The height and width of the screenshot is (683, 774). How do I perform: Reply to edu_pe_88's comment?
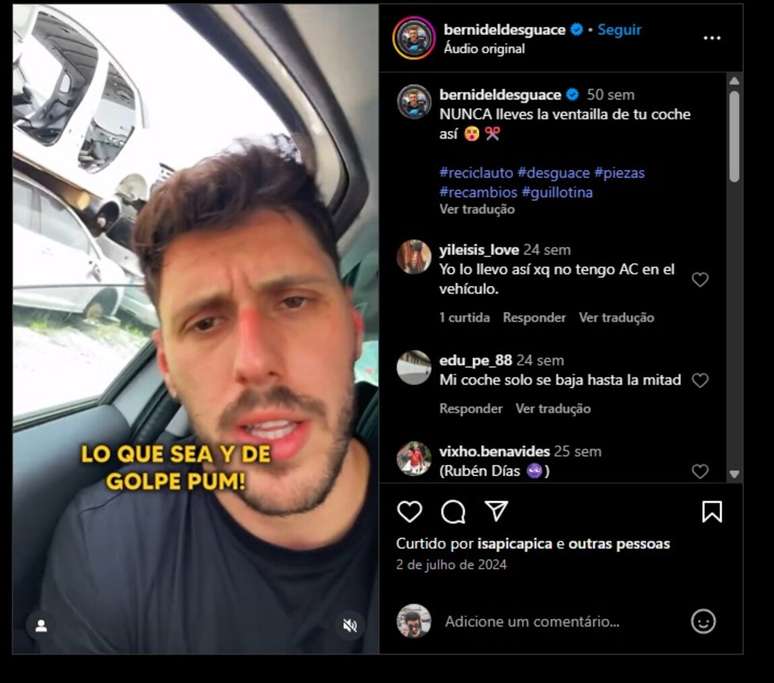coord(471,409)
